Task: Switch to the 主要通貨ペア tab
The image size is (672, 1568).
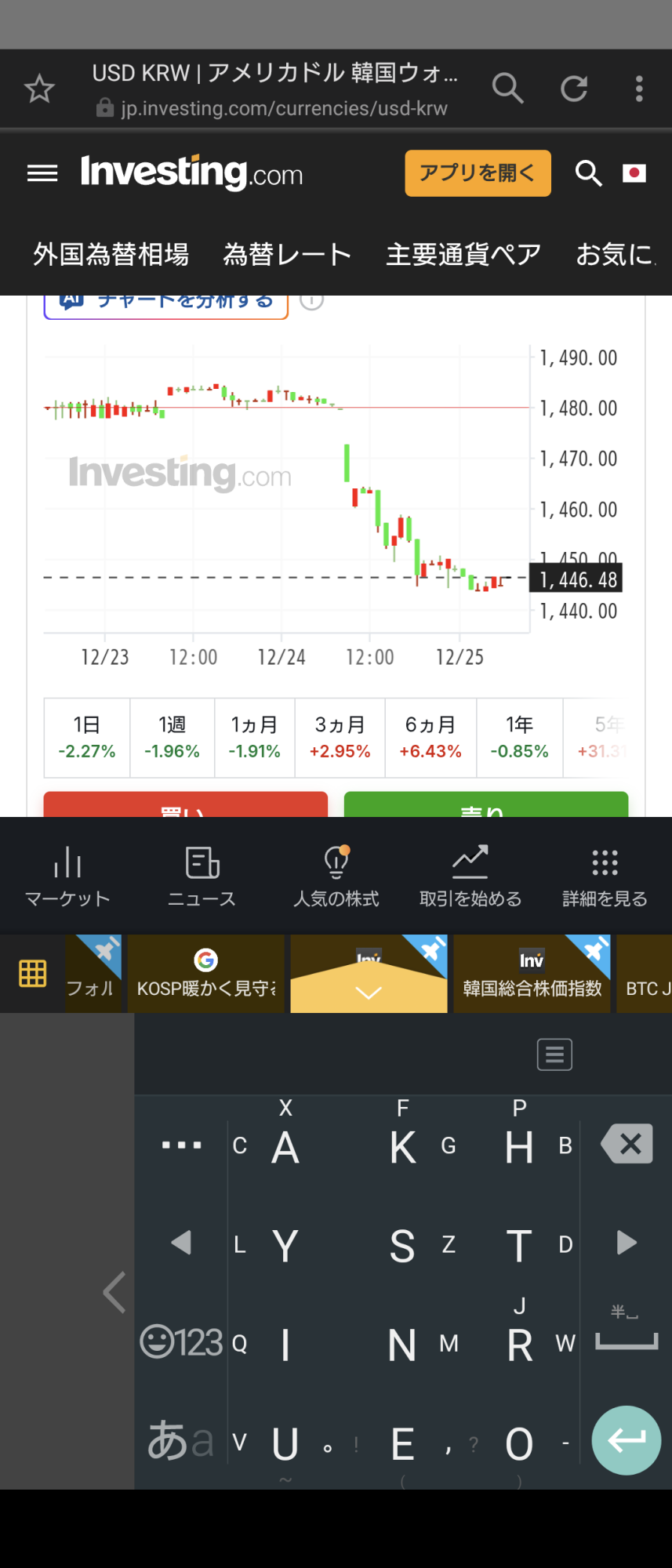Action: point(463,255)
